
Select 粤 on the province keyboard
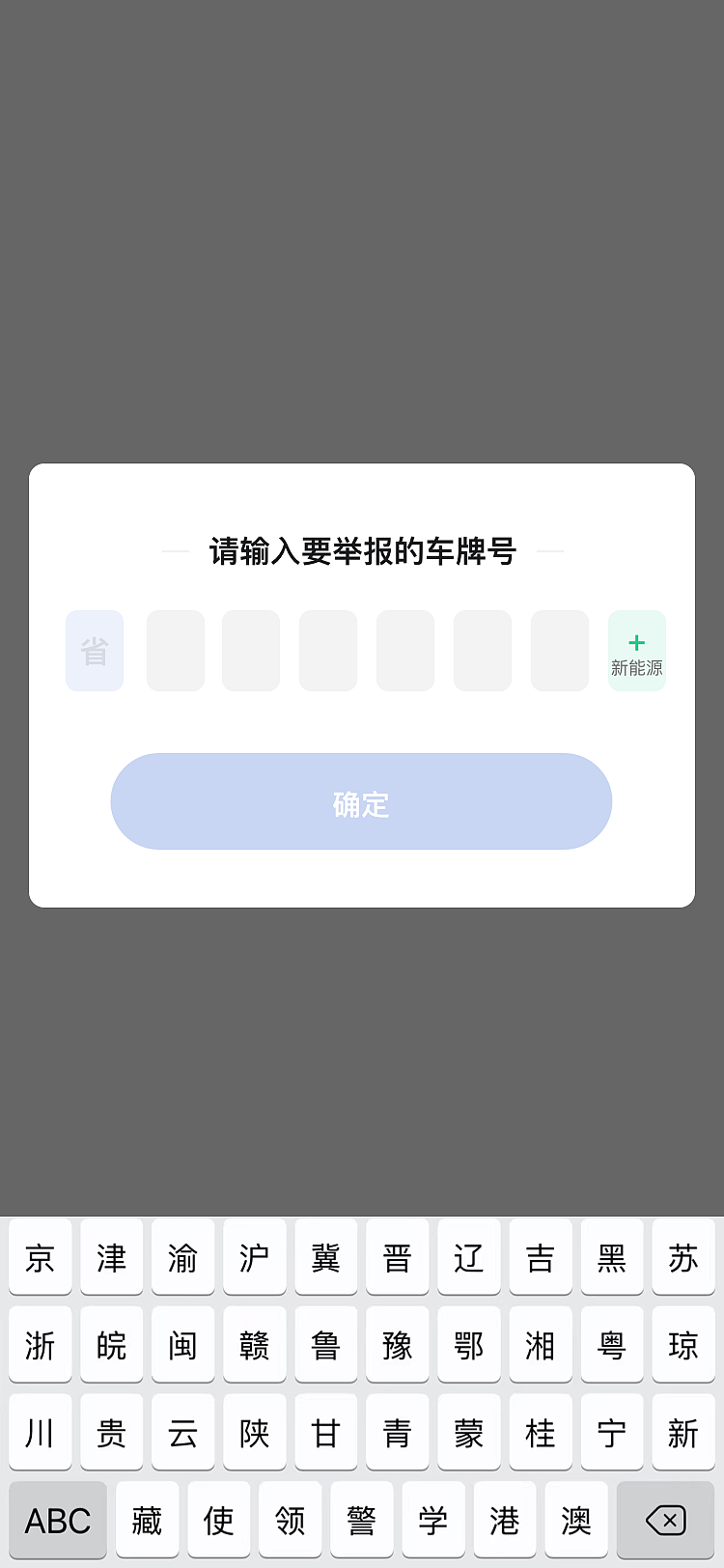[x=612, y=1344]
